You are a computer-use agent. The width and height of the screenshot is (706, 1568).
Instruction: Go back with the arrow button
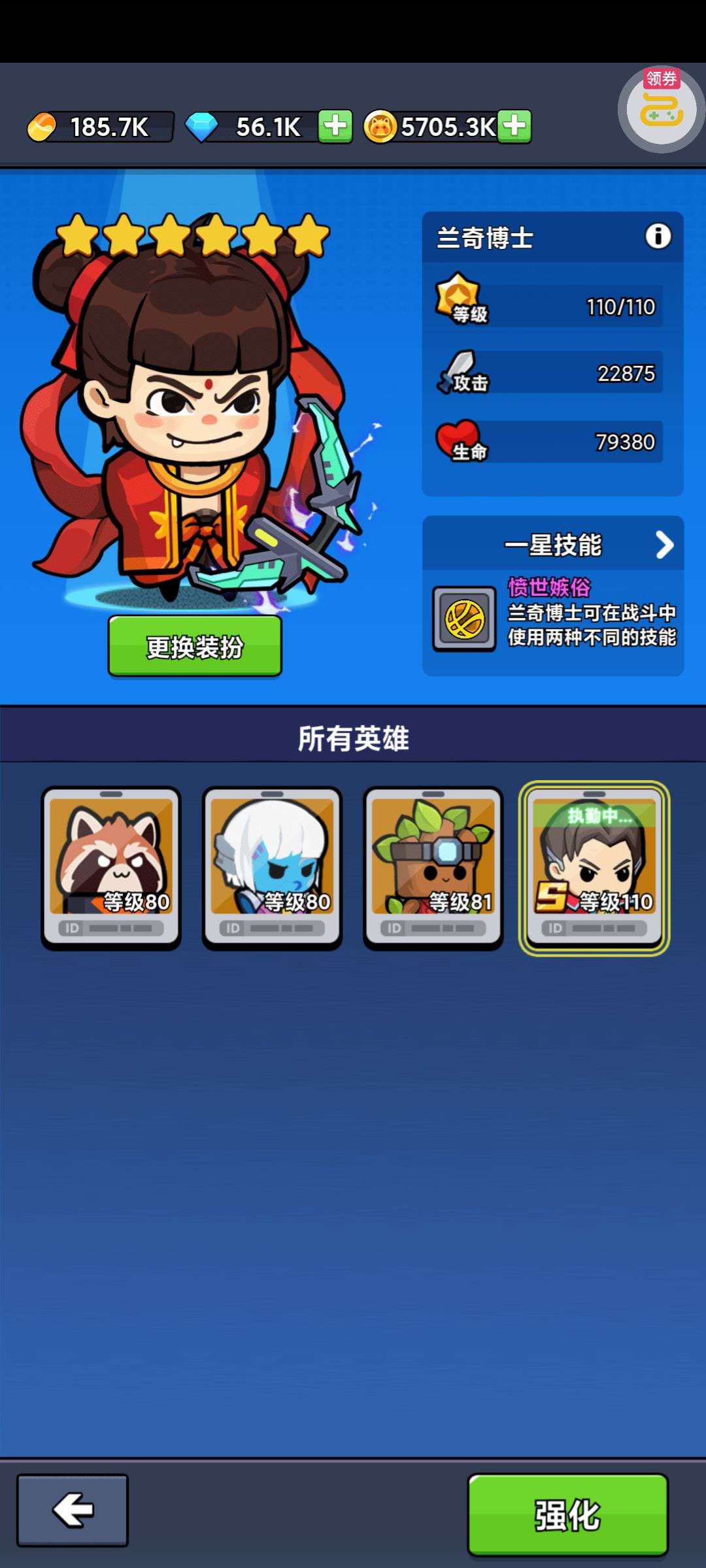click(73, 1510)
